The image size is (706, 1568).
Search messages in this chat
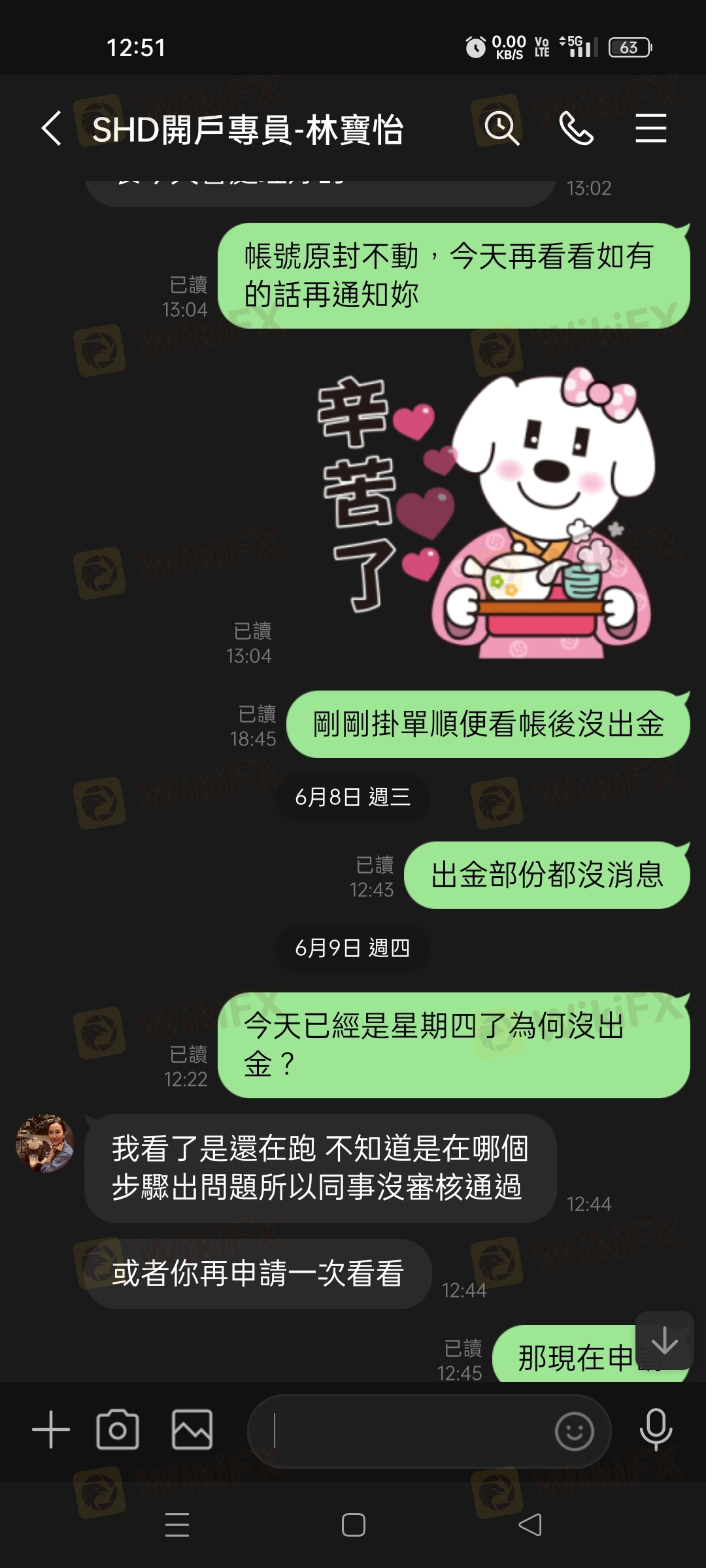(x=501, y=128)
